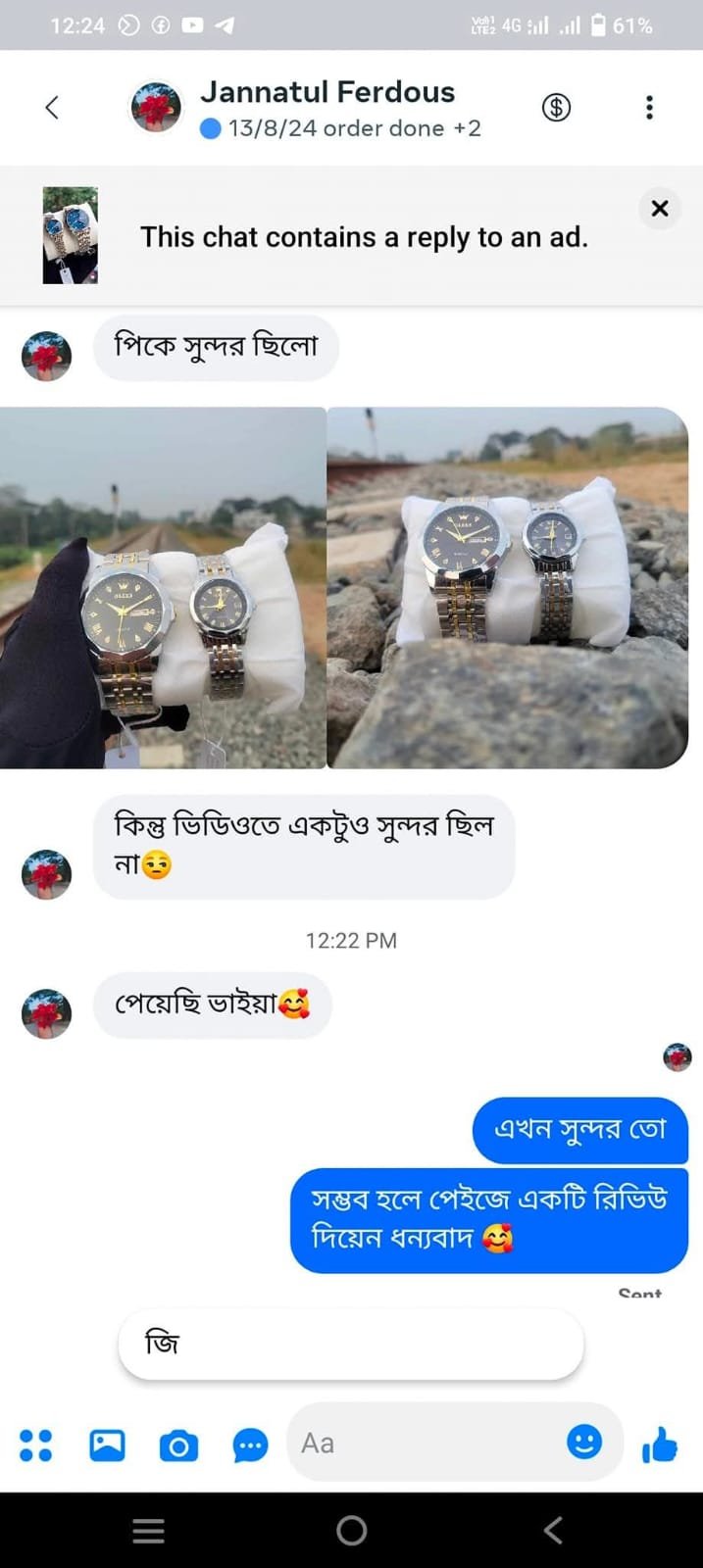The height and width of the screenshot is (1568, 703).
Task: Open the ad thumbnail in the banner
Action: pos(71,235)
